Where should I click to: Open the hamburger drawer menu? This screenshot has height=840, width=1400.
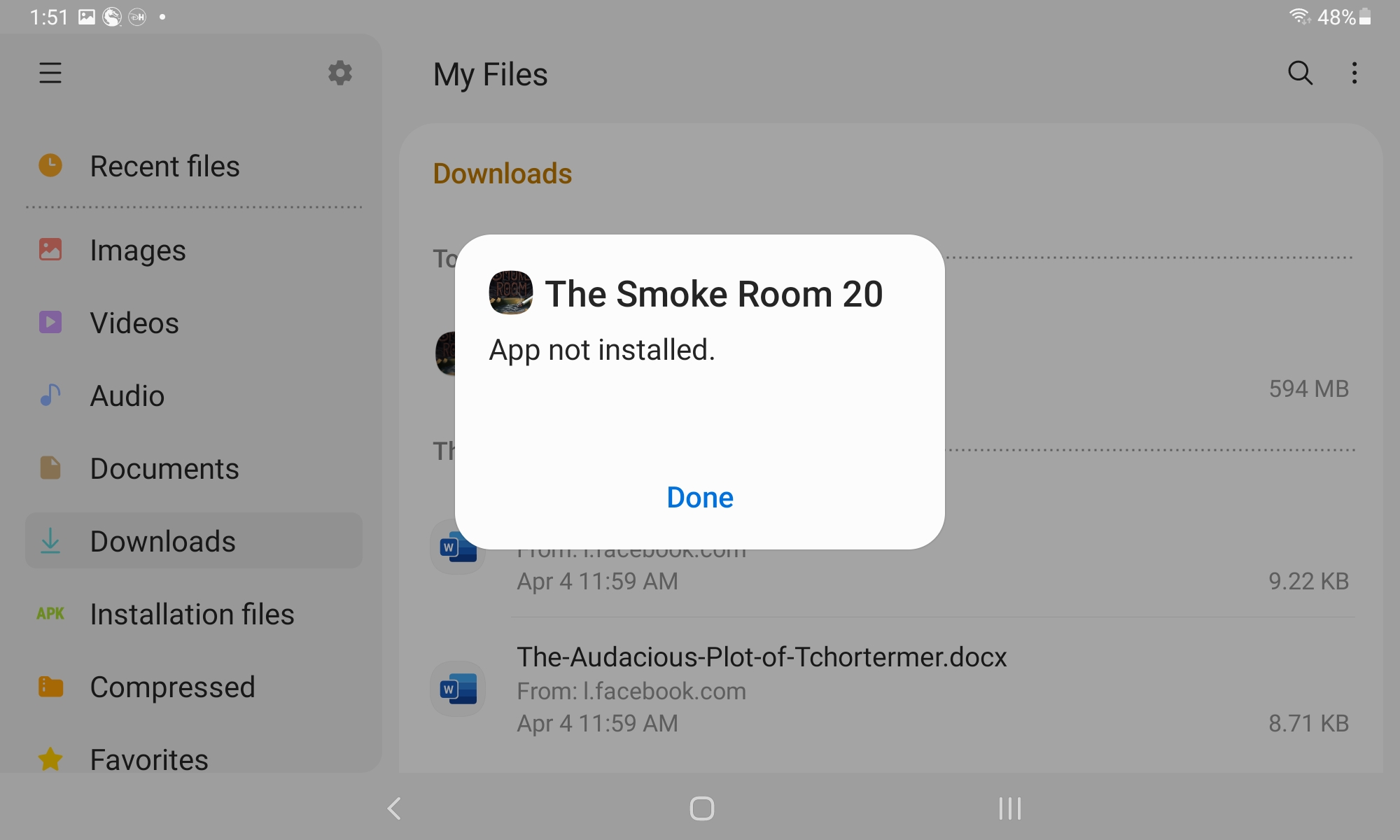pos(50,73)
